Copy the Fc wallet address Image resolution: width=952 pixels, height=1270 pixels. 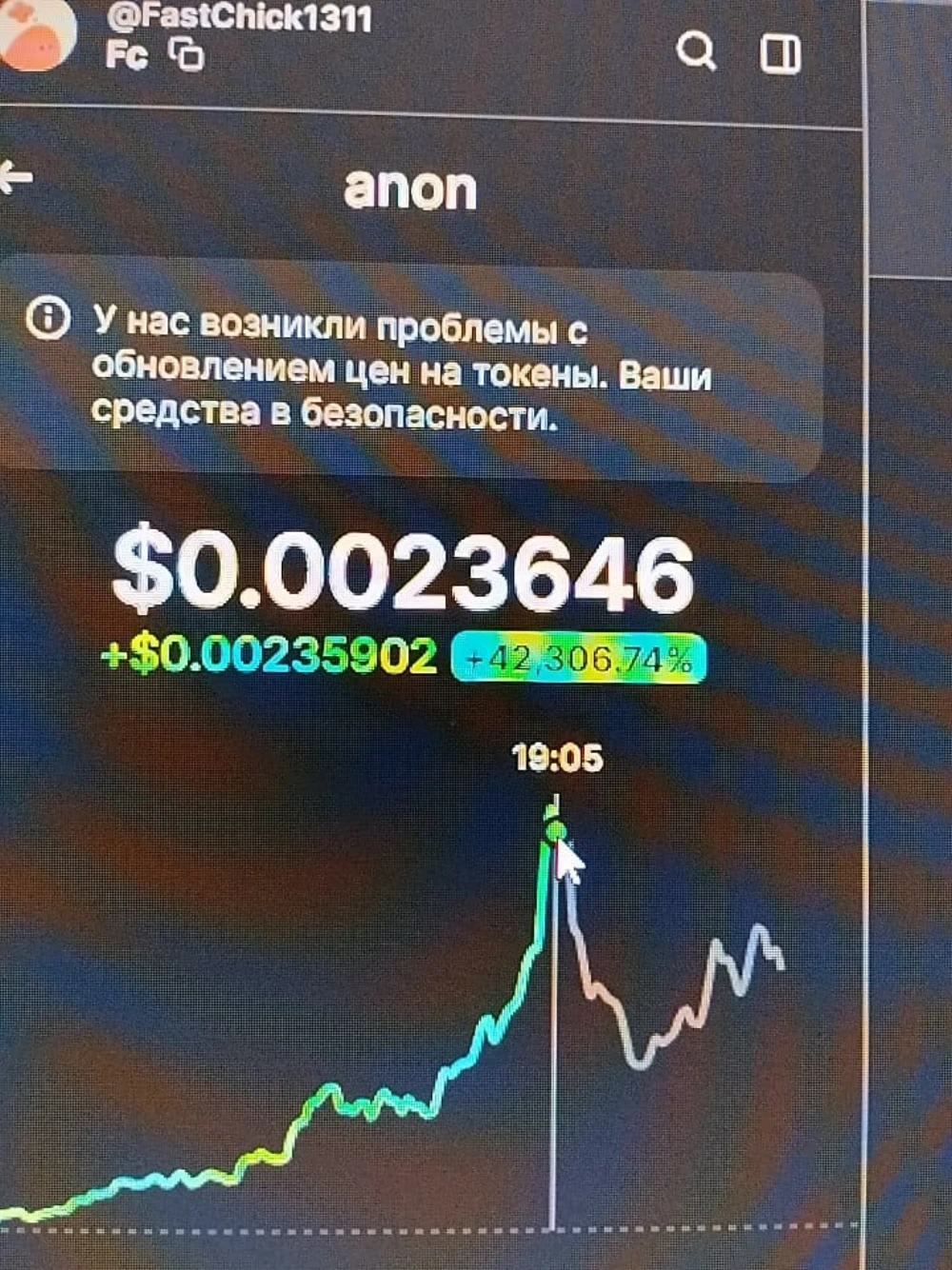(x=188, y=56)
